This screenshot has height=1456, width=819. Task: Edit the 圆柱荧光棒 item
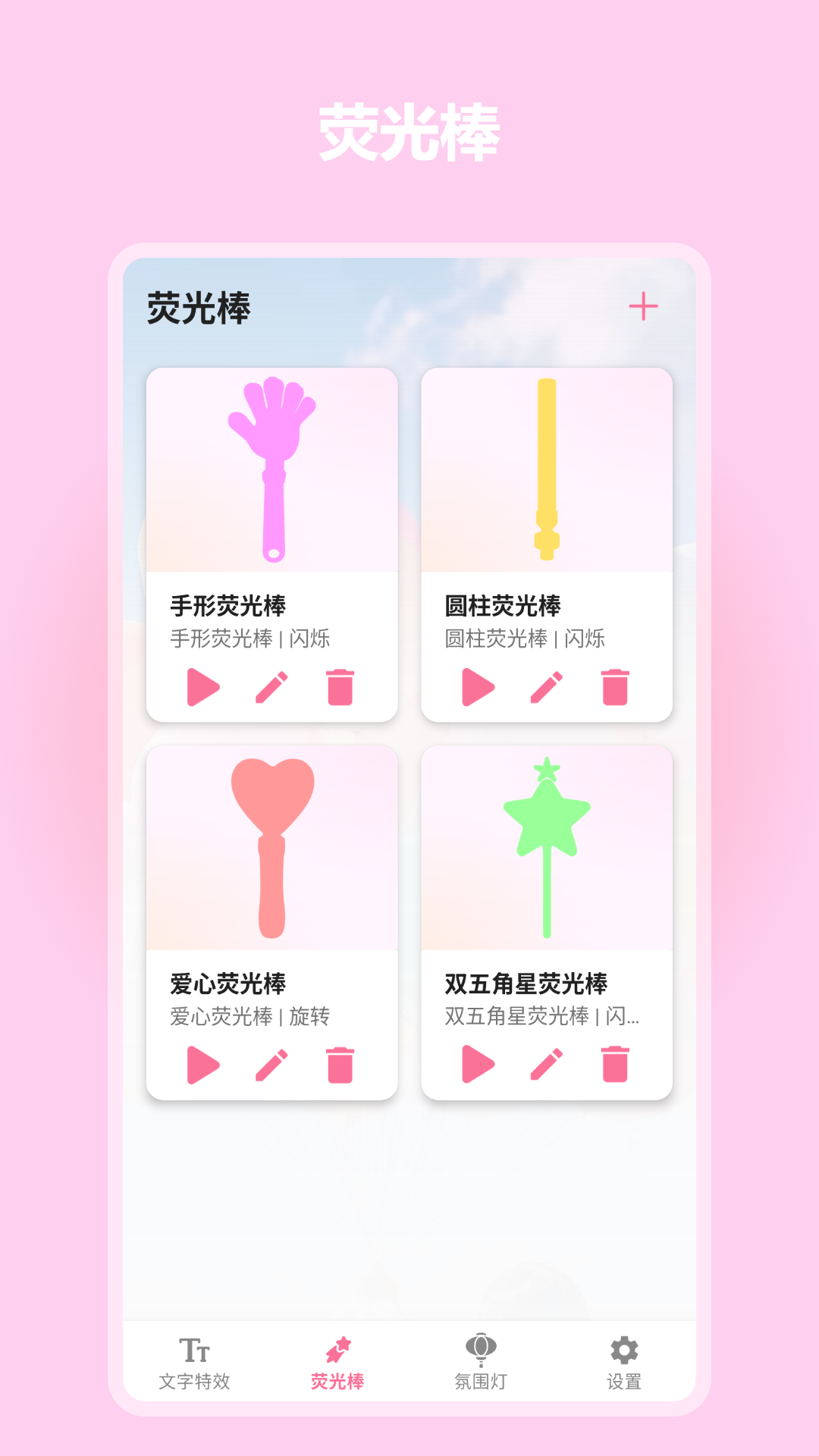[x=547, y=687]
